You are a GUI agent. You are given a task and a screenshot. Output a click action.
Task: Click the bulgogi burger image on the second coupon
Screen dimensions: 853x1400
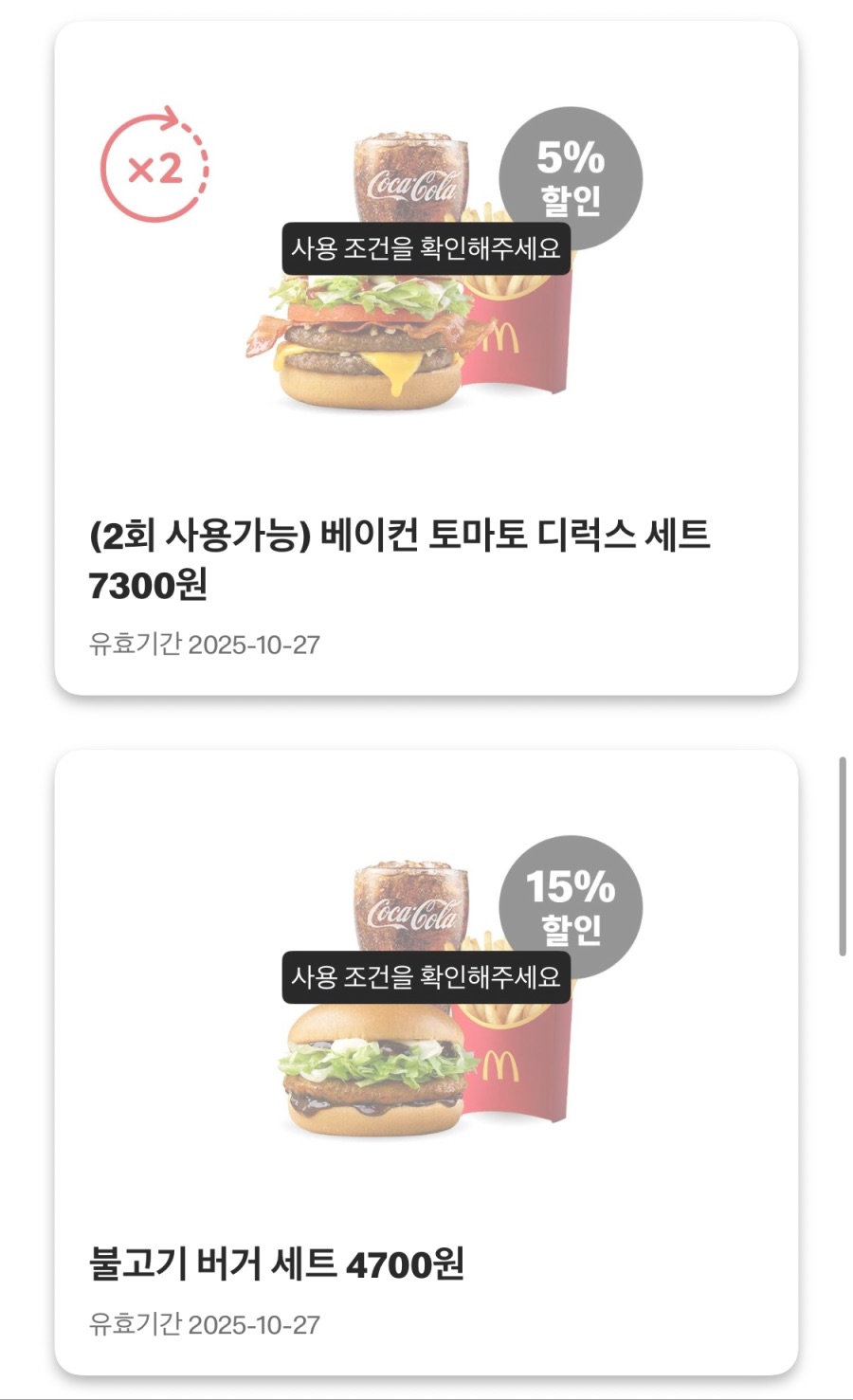[x=374, y=1071]
